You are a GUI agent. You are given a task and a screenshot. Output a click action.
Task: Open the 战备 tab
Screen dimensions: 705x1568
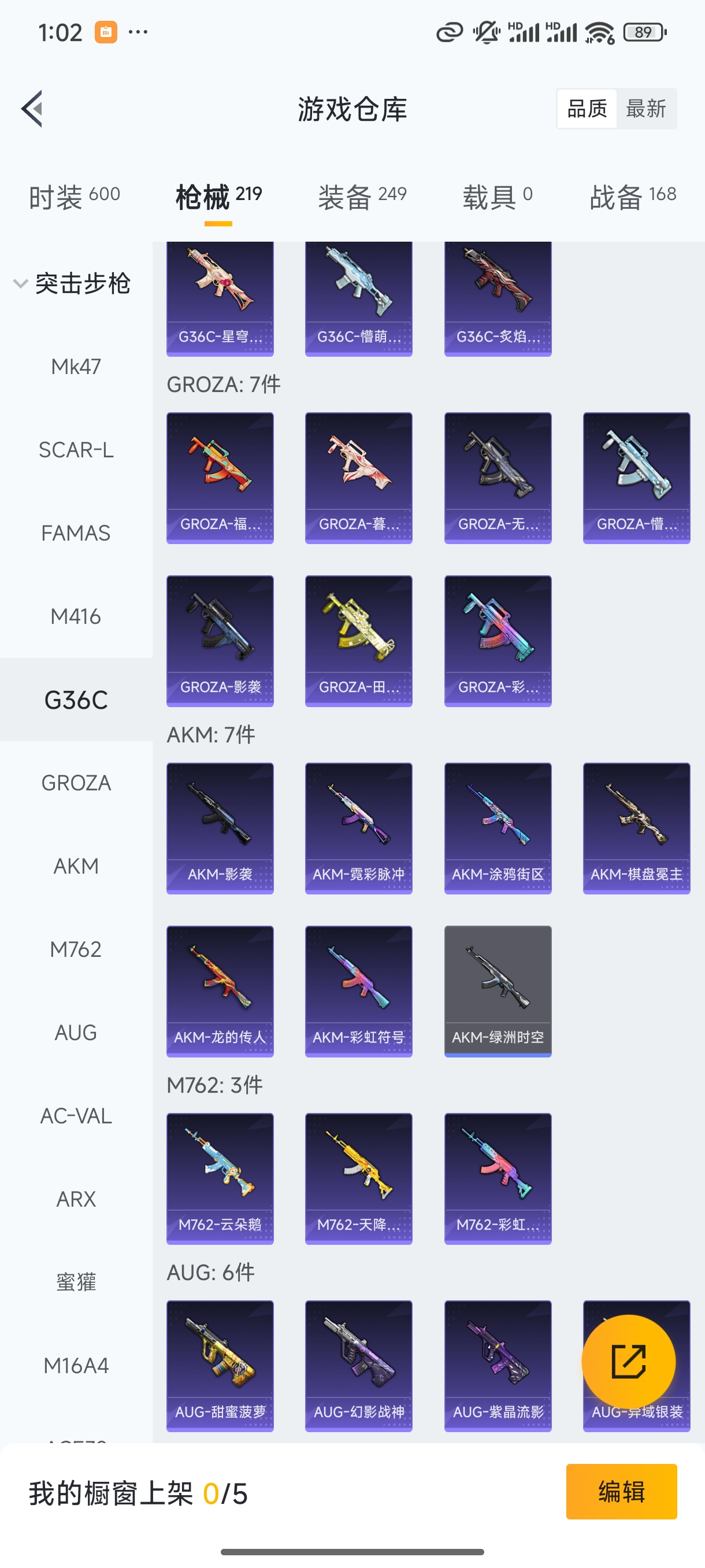tap(633, 197)
